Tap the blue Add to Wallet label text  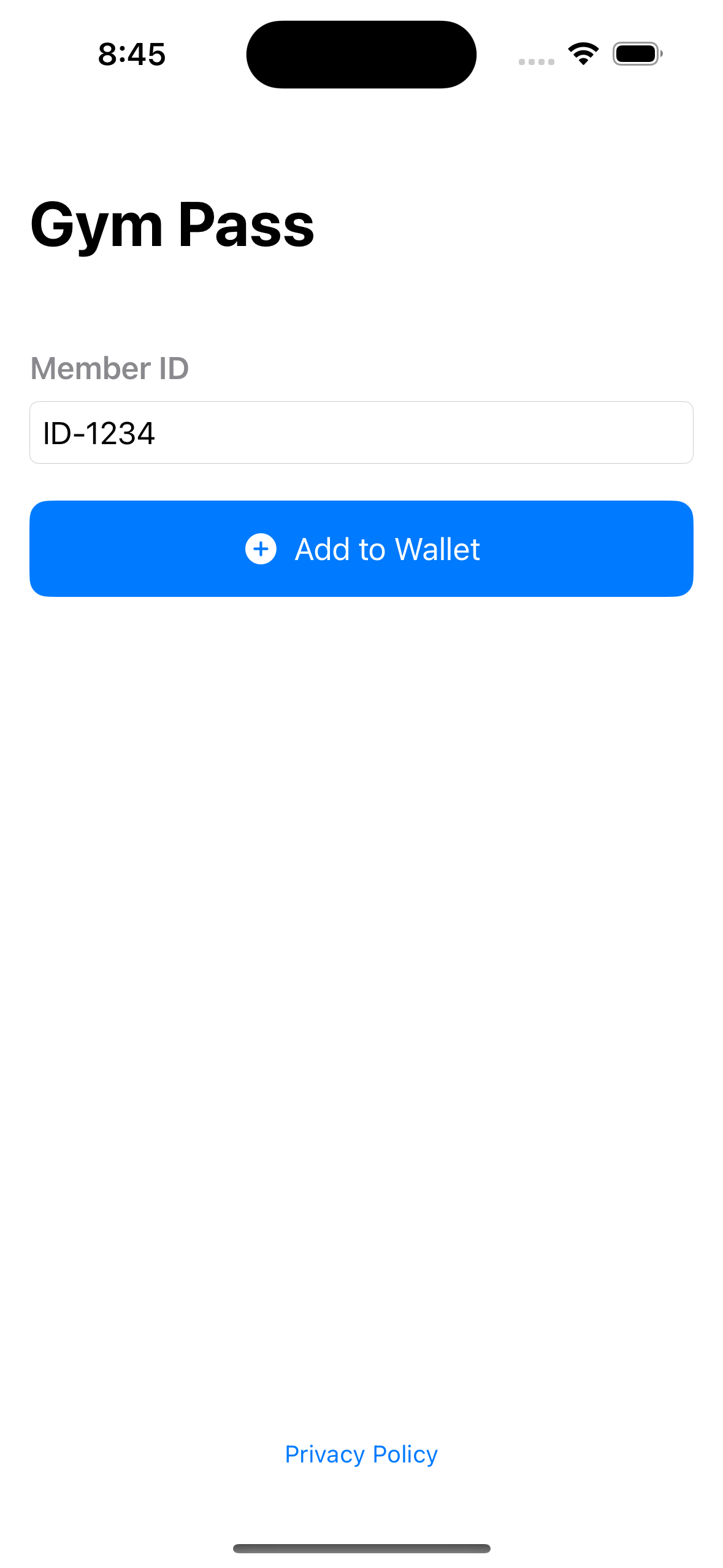pyautogui.click(x=387, y=549)
